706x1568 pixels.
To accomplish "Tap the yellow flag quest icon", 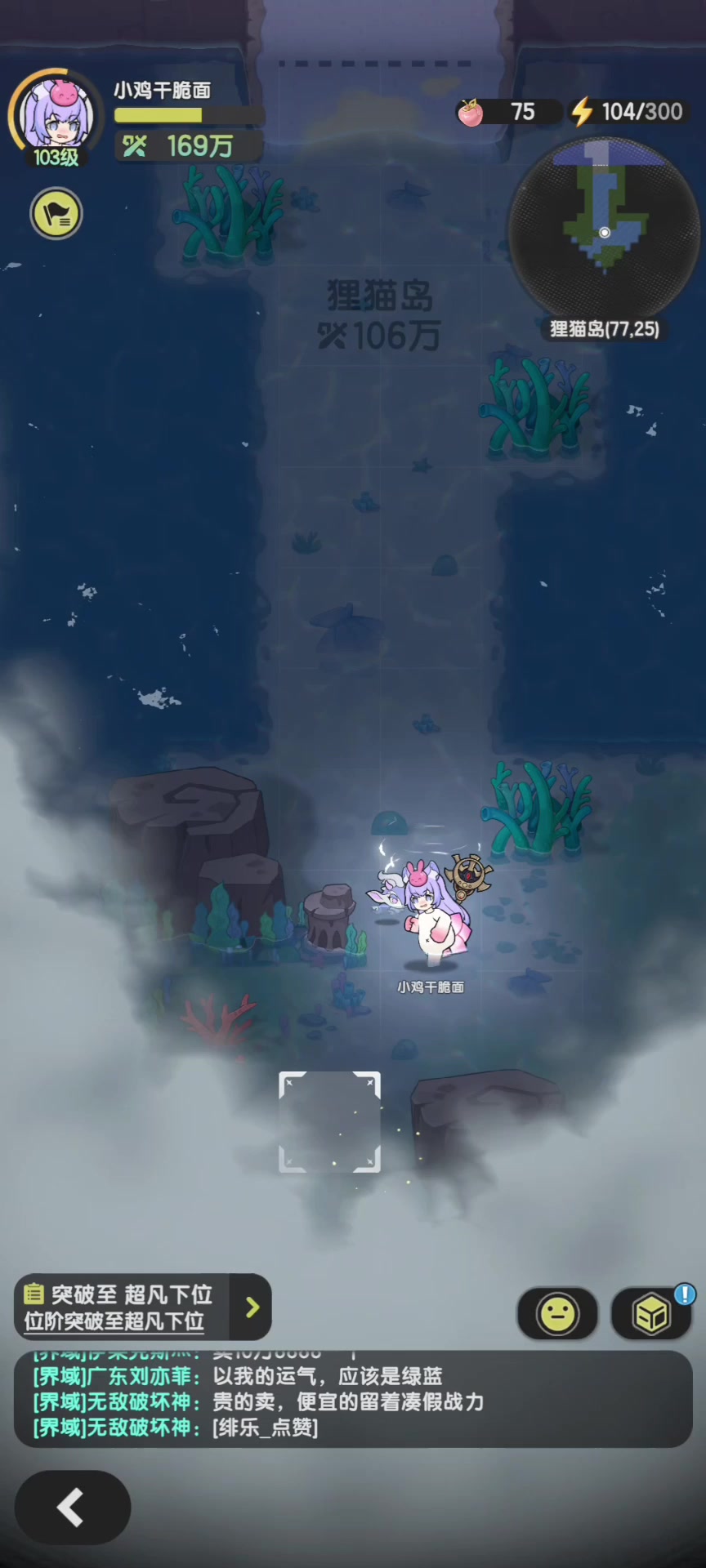I will (56, 214).
